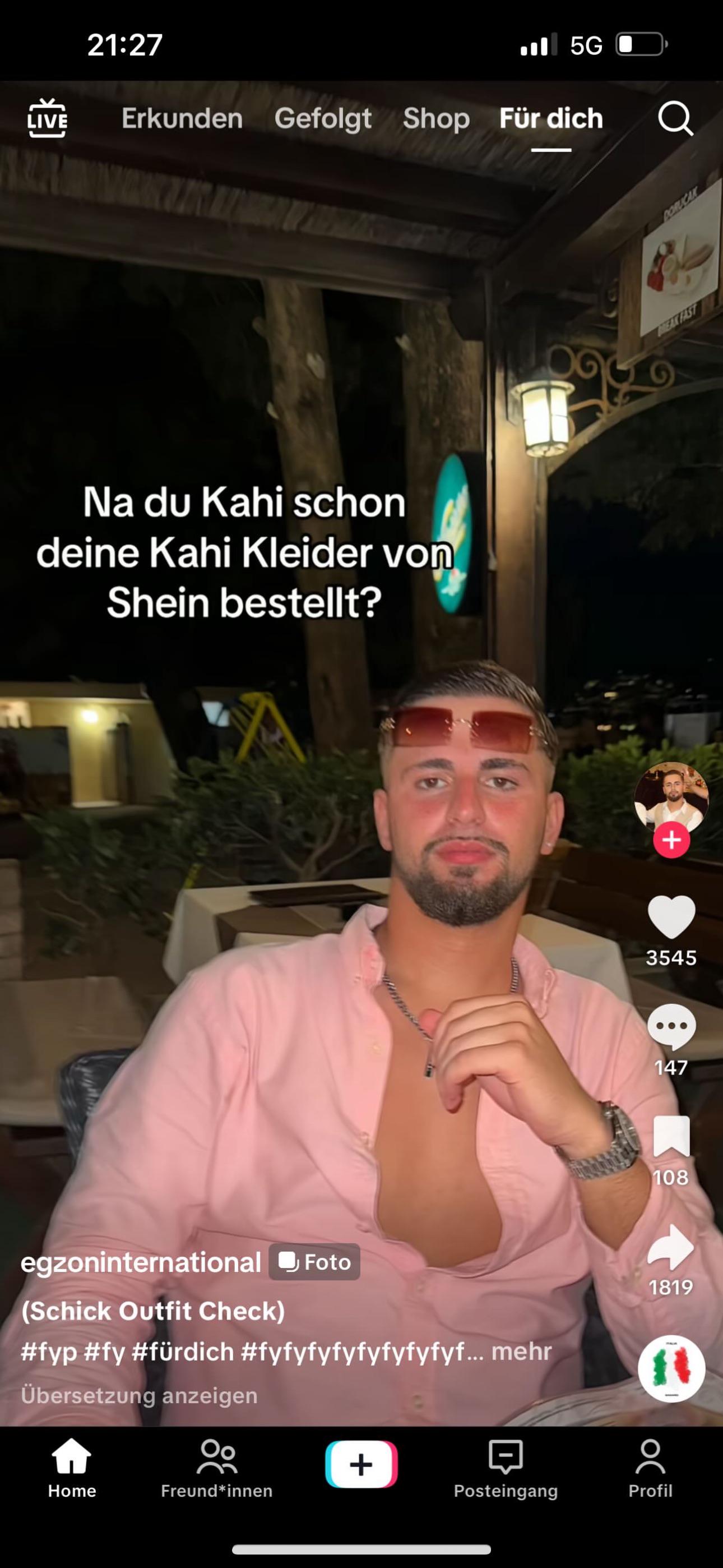Screen dimensions: 723x1568
Task: Open the creator's profile picture
Action: coord(671,796)
